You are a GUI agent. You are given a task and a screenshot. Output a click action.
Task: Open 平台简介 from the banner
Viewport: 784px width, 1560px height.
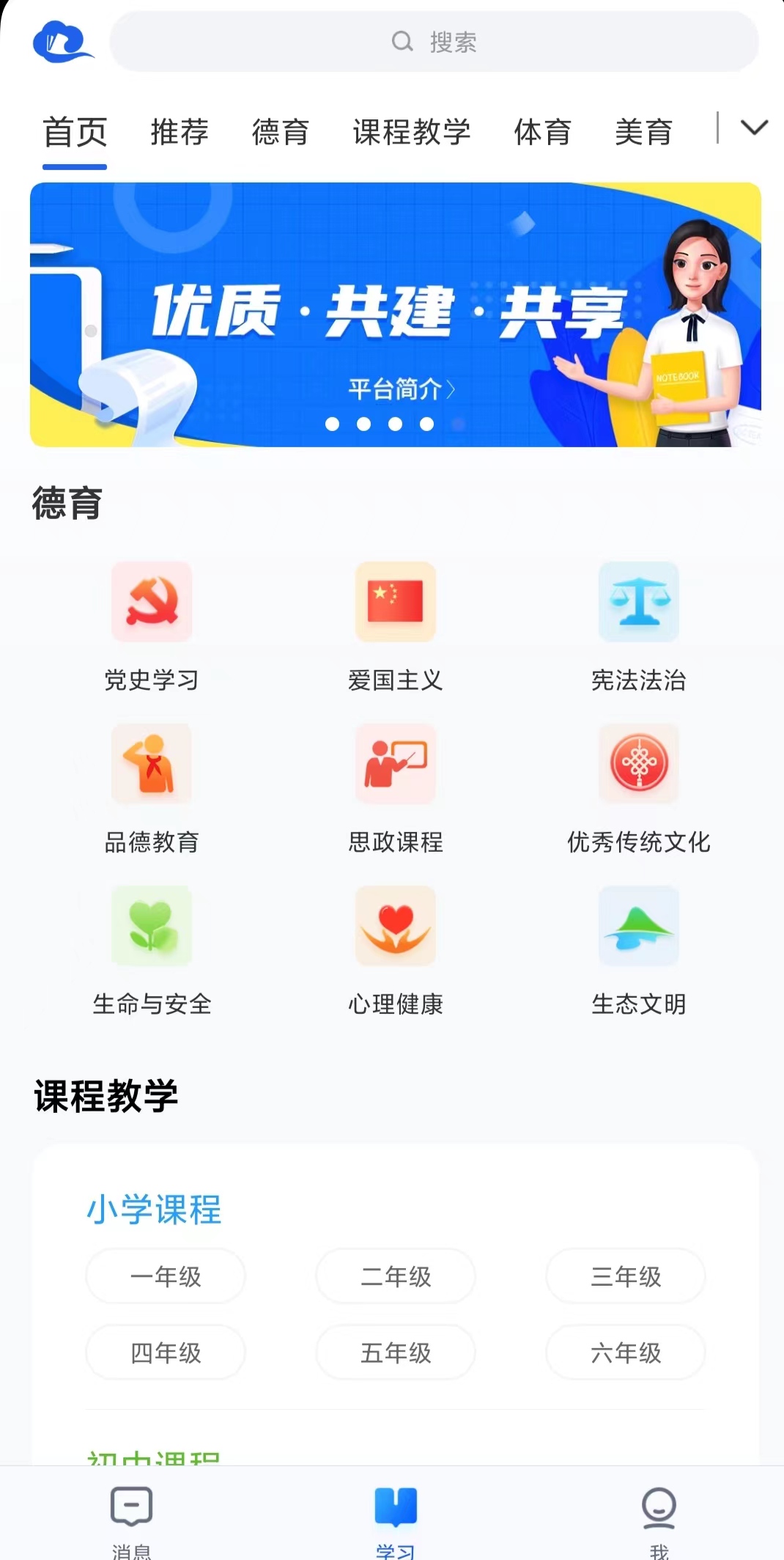click(401, 391)
